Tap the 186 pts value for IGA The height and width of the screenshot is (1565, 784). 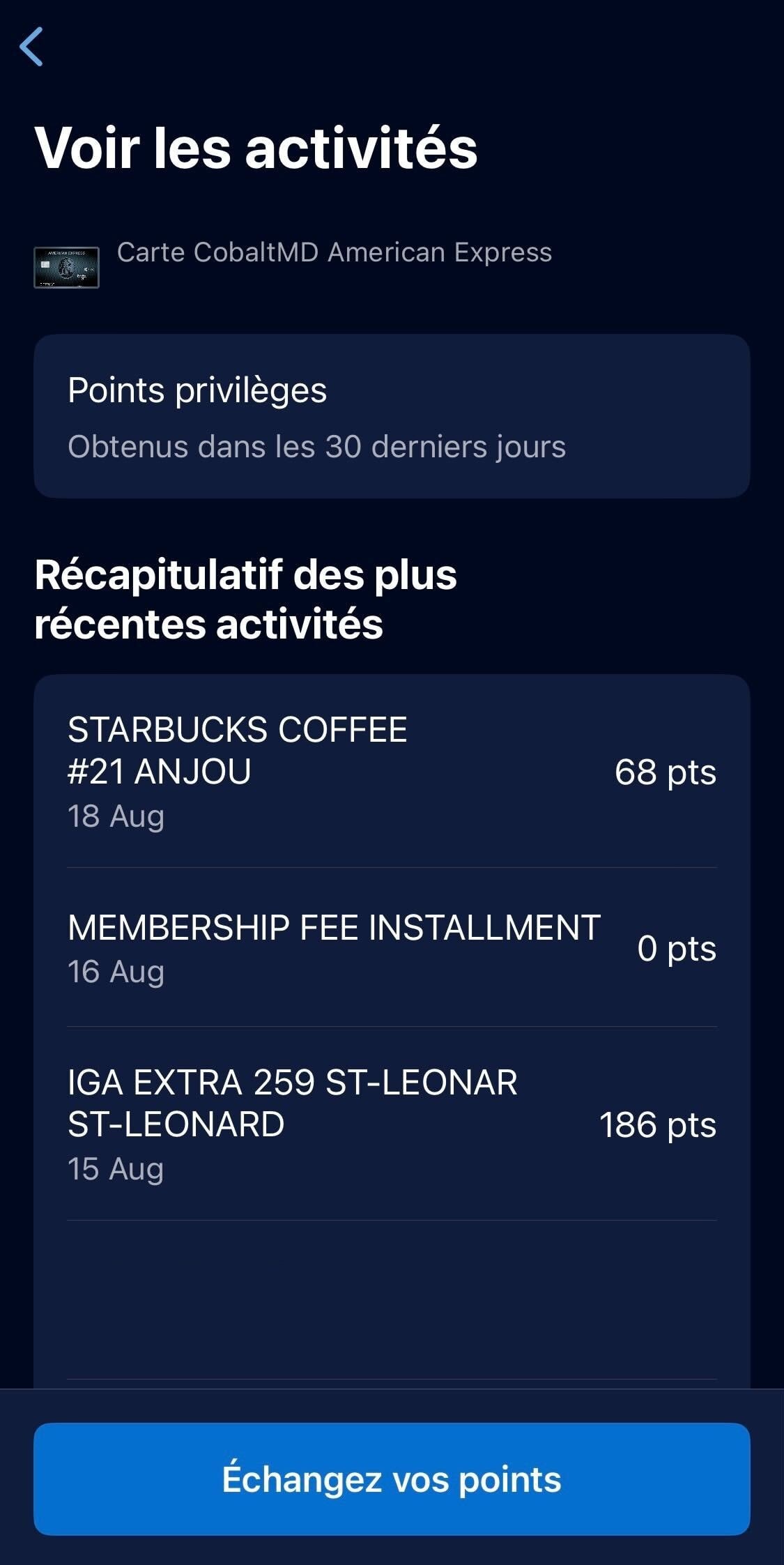pos(659,1124)
